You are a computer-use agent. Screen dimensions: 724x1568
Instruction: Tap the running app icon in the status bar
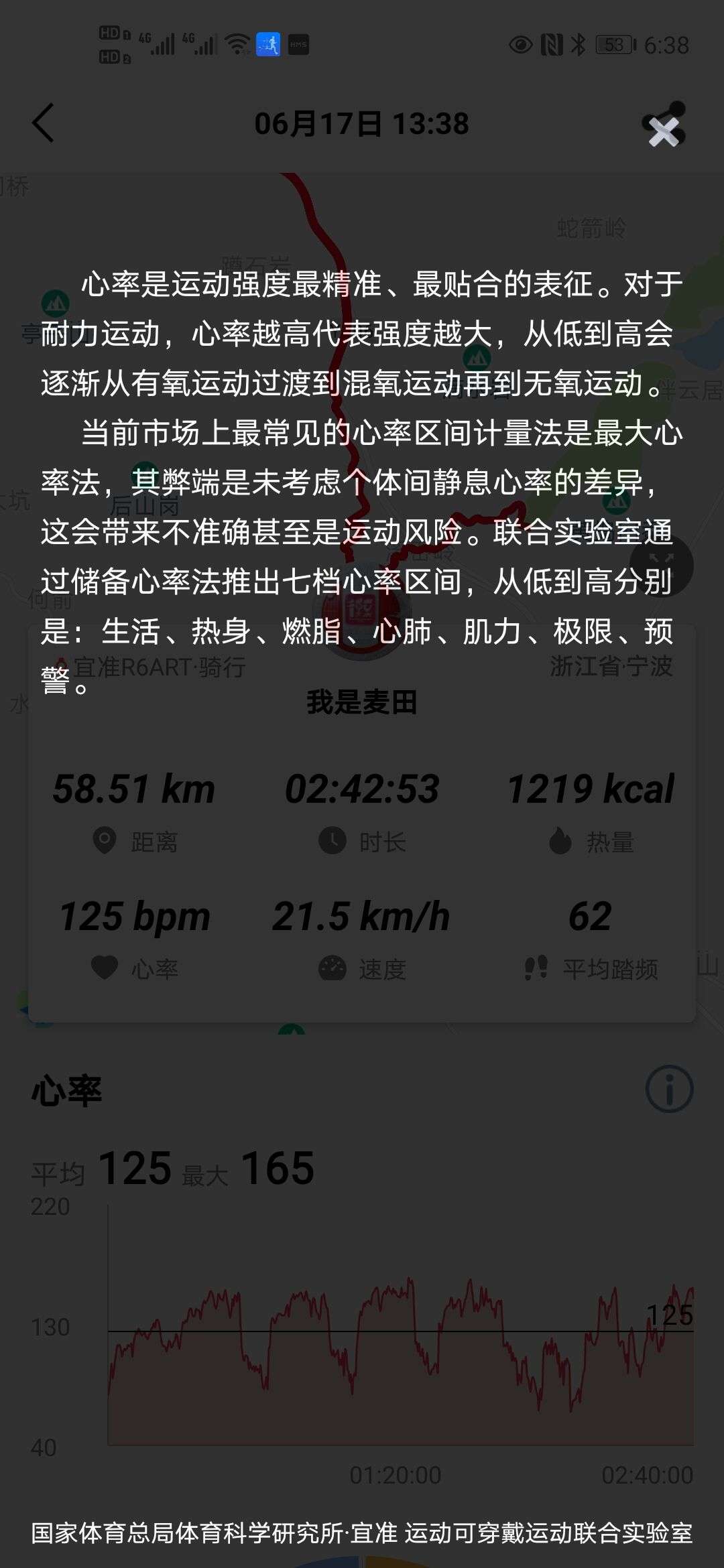[268, 46]
